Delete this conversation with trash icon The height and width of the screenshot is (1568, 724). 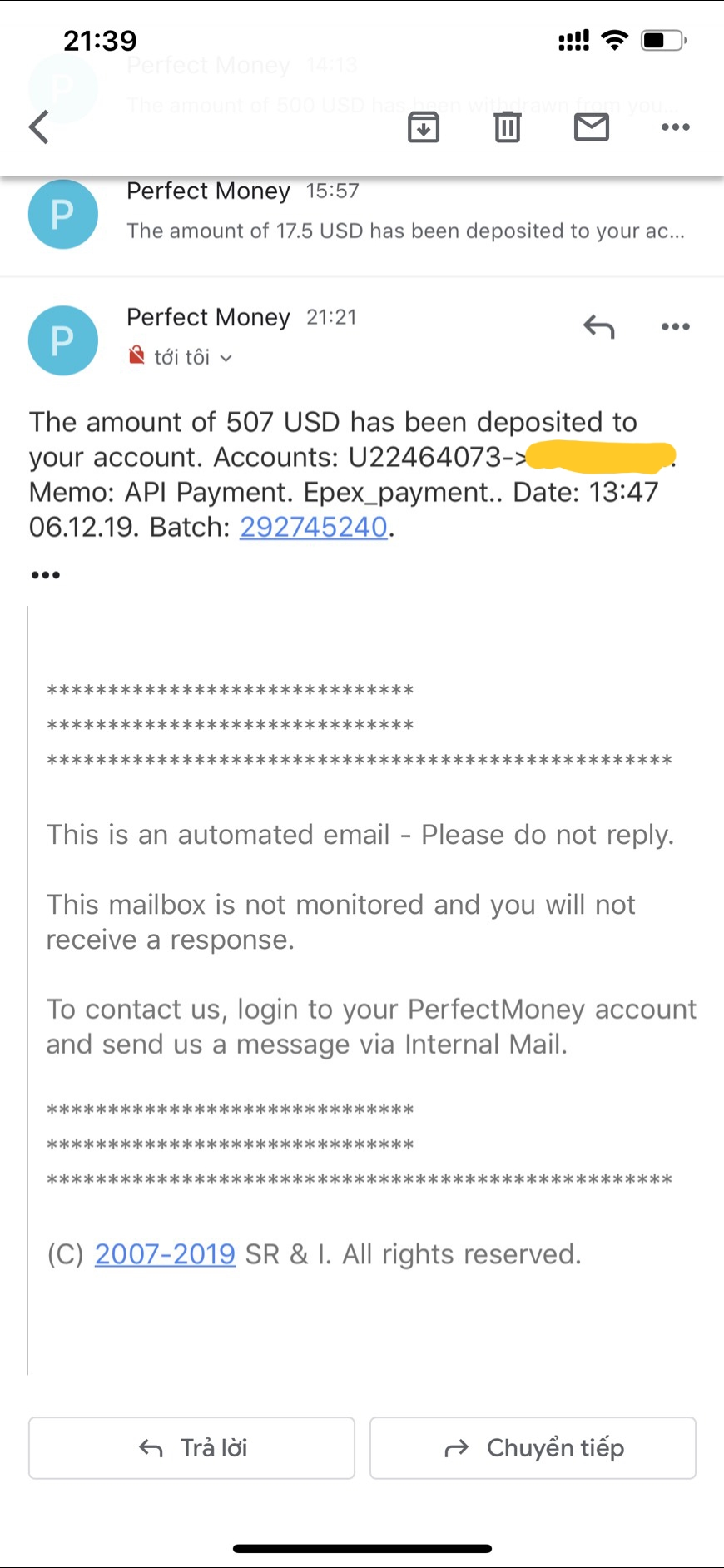coord(508,127)
